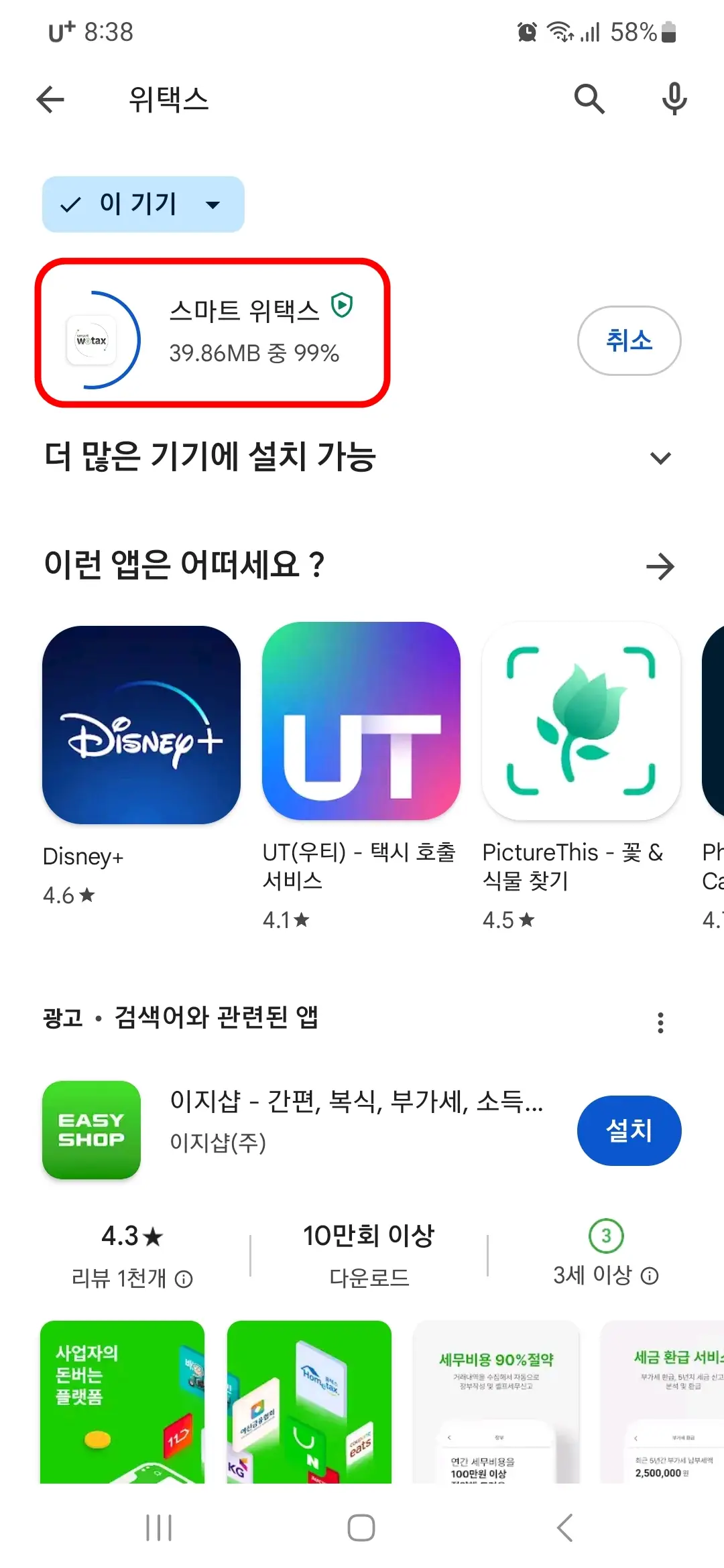The image size is (724, 1568).
Task: Tap the info icon next to 리뷰 1천개
Action: coord(183,1279)
